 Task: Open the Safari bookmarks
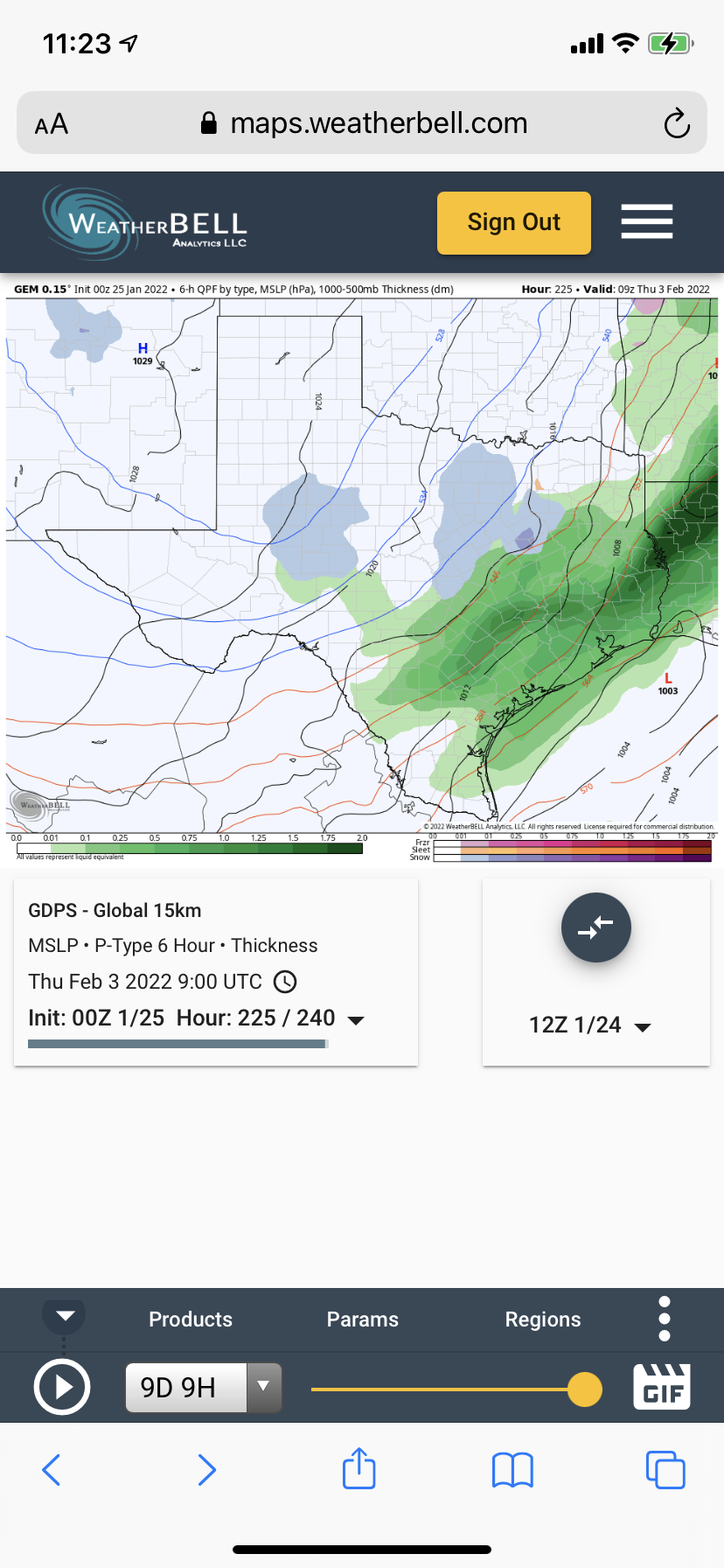[512, 1470]
